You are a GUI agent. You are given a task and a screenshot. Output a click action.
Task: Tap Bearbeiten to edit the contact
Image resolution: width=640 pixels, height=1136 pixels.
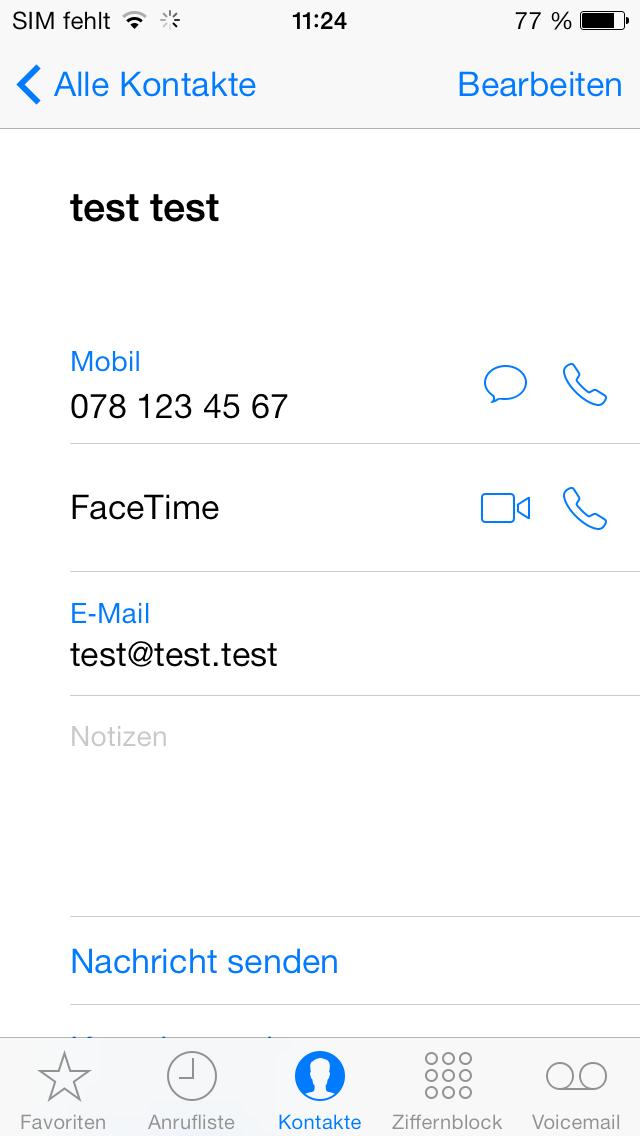[x=540, y=85]
